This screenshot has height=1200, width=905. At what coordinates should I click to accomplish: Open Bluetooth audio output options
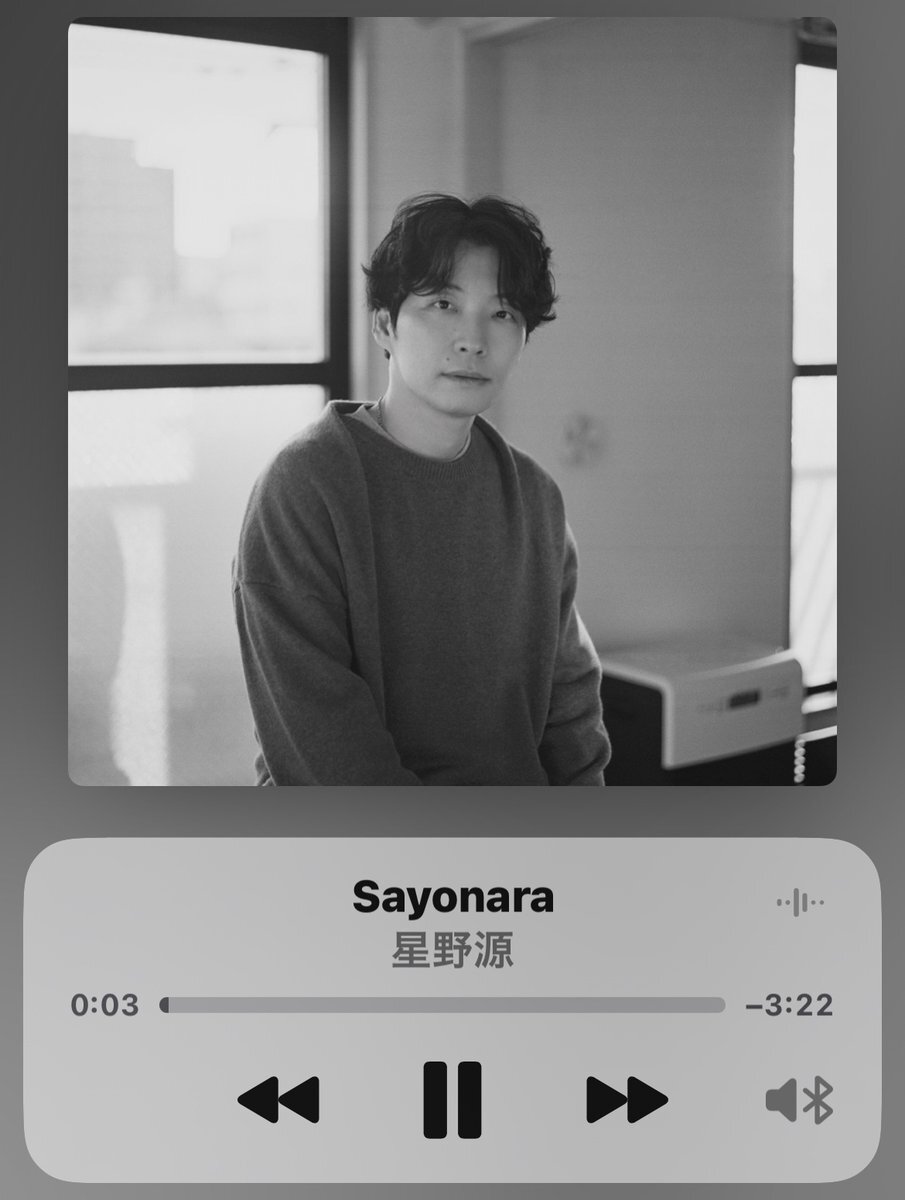pyautogui.click(x=799, y=1100)
